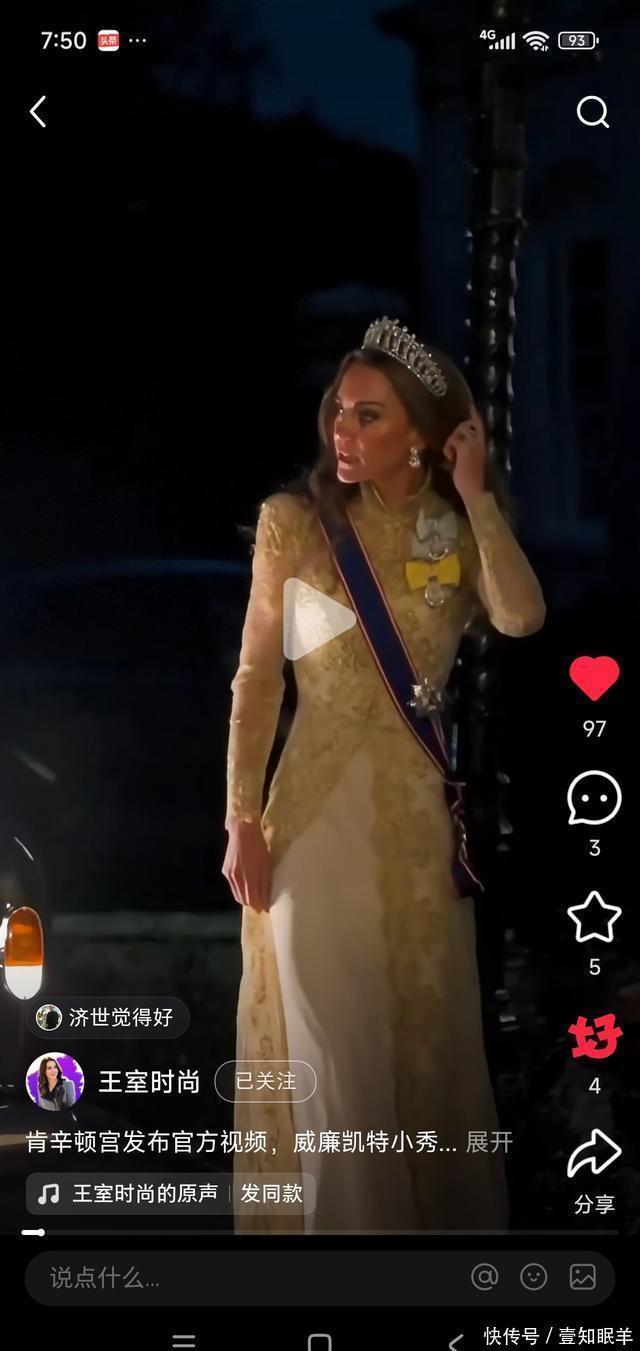640x1351 pixels.
Task: Tap the 已关注 follow button
Action: (x=265, y=1081)
